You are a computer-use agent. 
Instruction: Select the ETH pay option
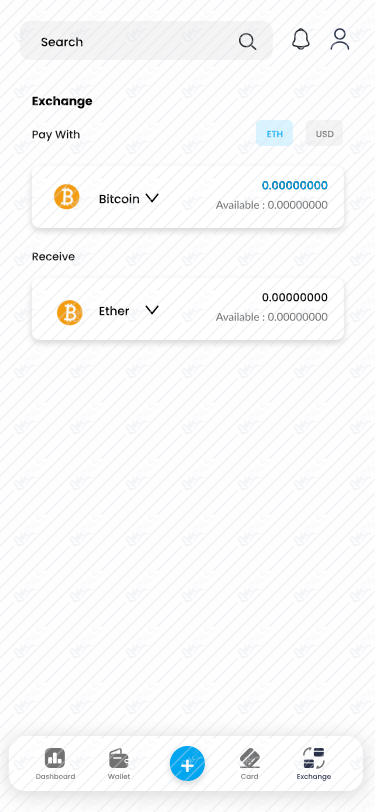click(x=275, y=134)
